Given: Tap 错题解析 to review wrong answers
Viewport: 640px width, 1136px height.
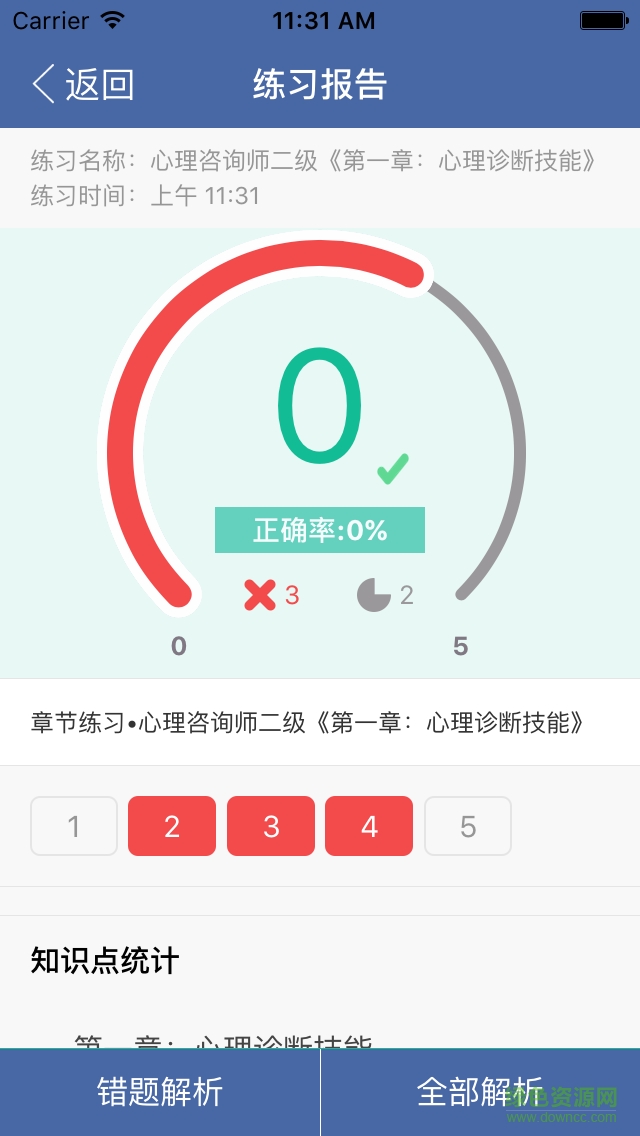Looking at the screenshot, I should (160, 1092).
